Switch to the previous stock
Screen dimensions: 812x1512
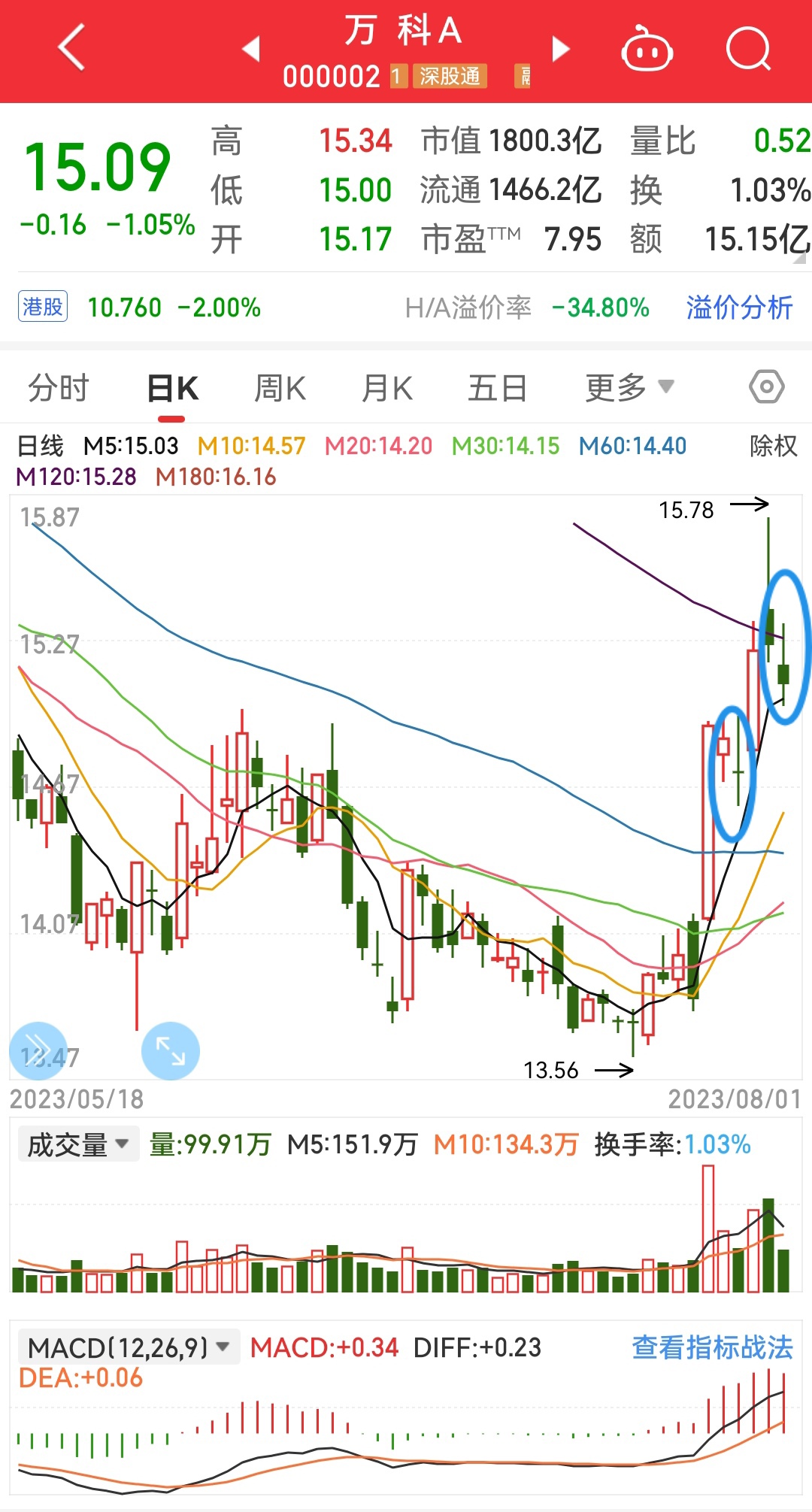pyautogui.click(x=251, y=49)
